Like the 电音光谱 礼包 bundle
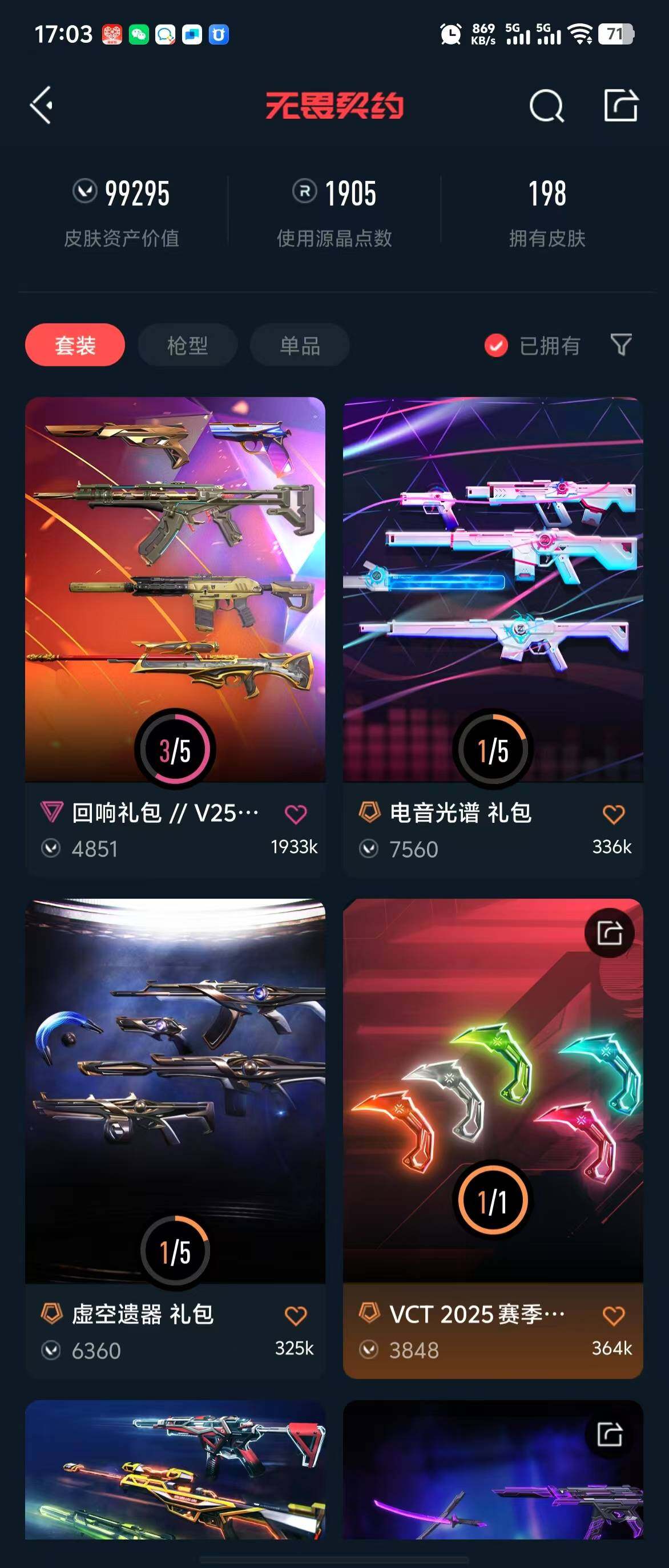669x1568 pixels. tap(613, 814)
